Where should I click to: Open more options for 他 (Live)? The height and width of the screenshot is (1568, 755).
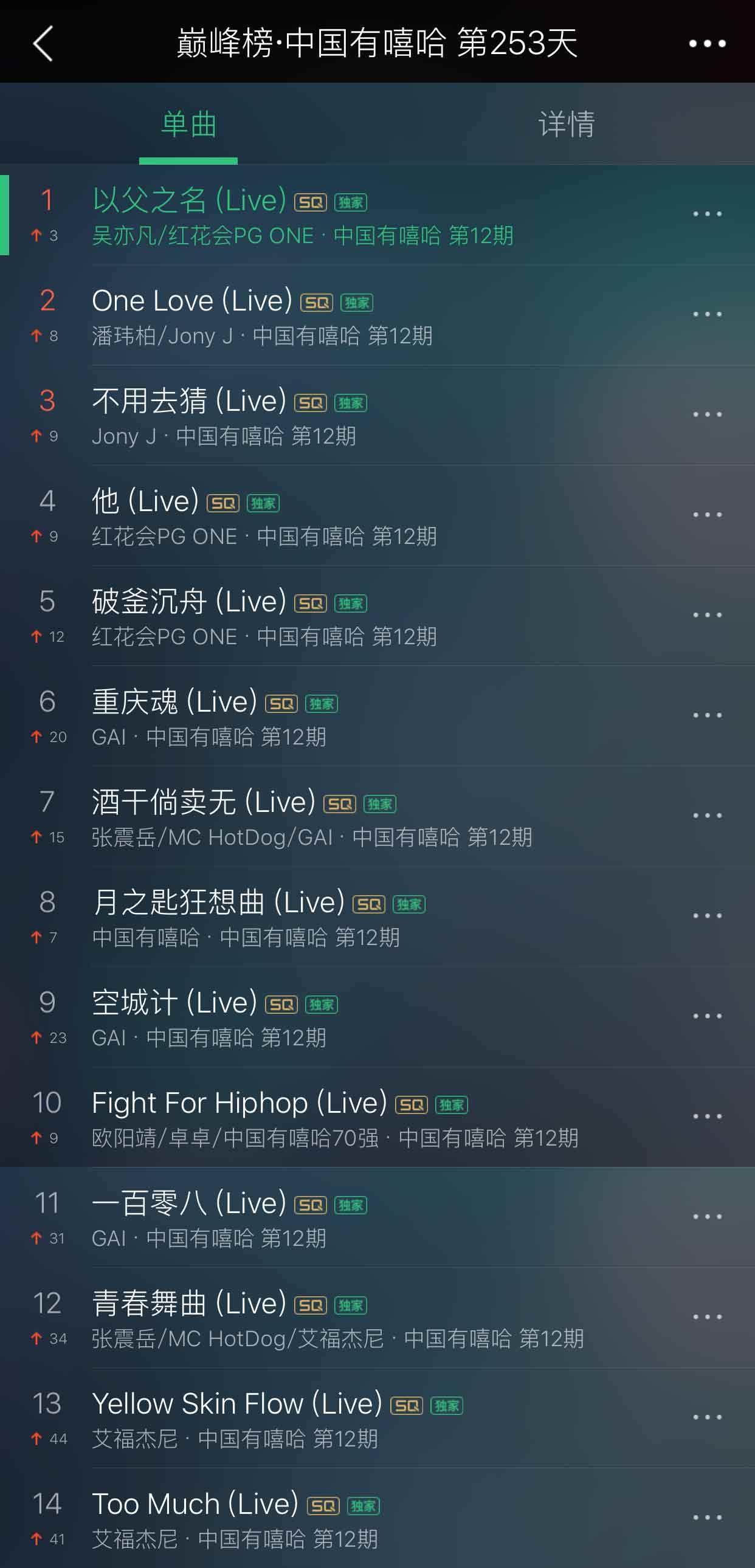(707, 515)
